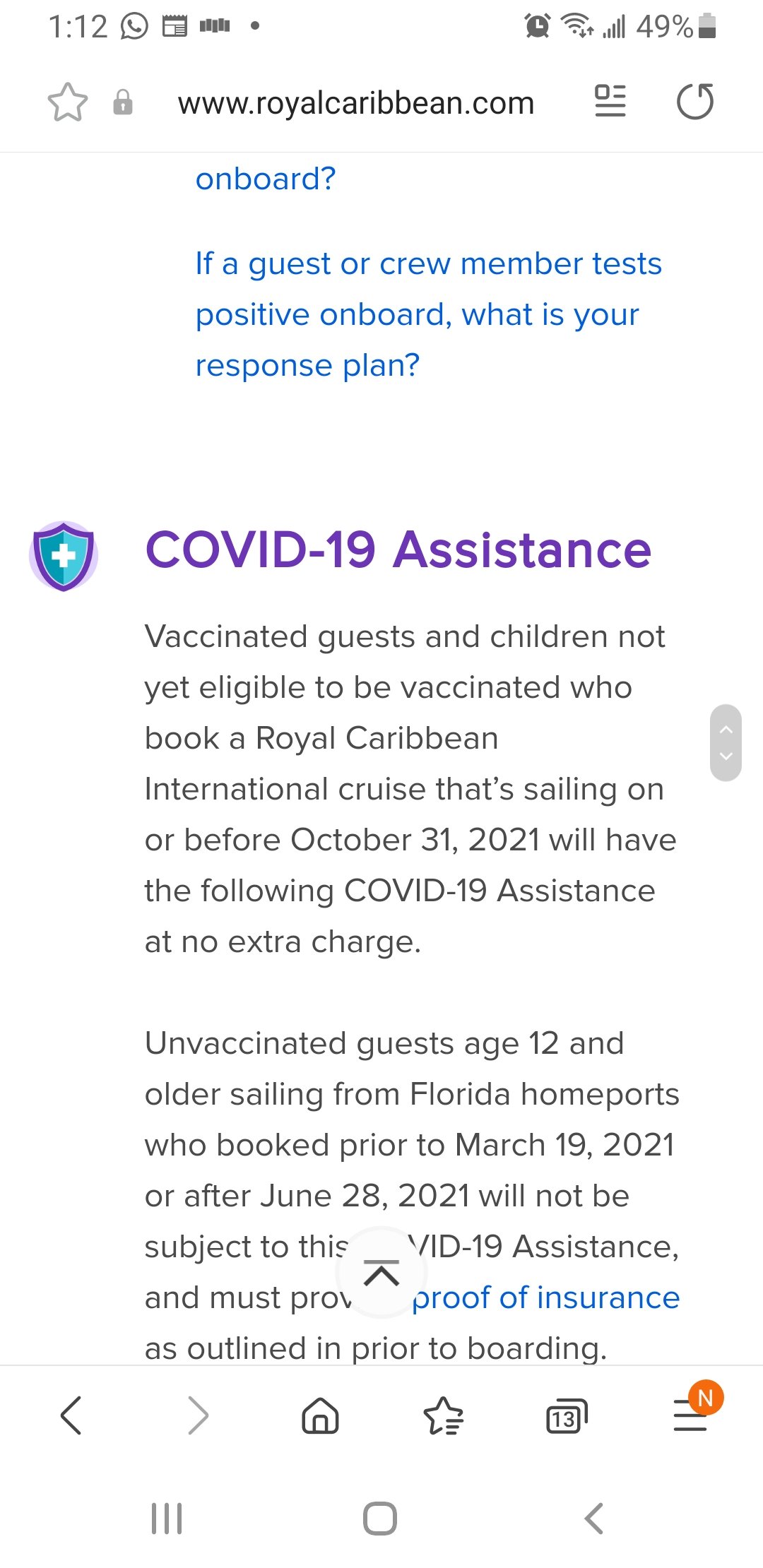Open the tab switcher showing 13 tabs

(567, 1415)
